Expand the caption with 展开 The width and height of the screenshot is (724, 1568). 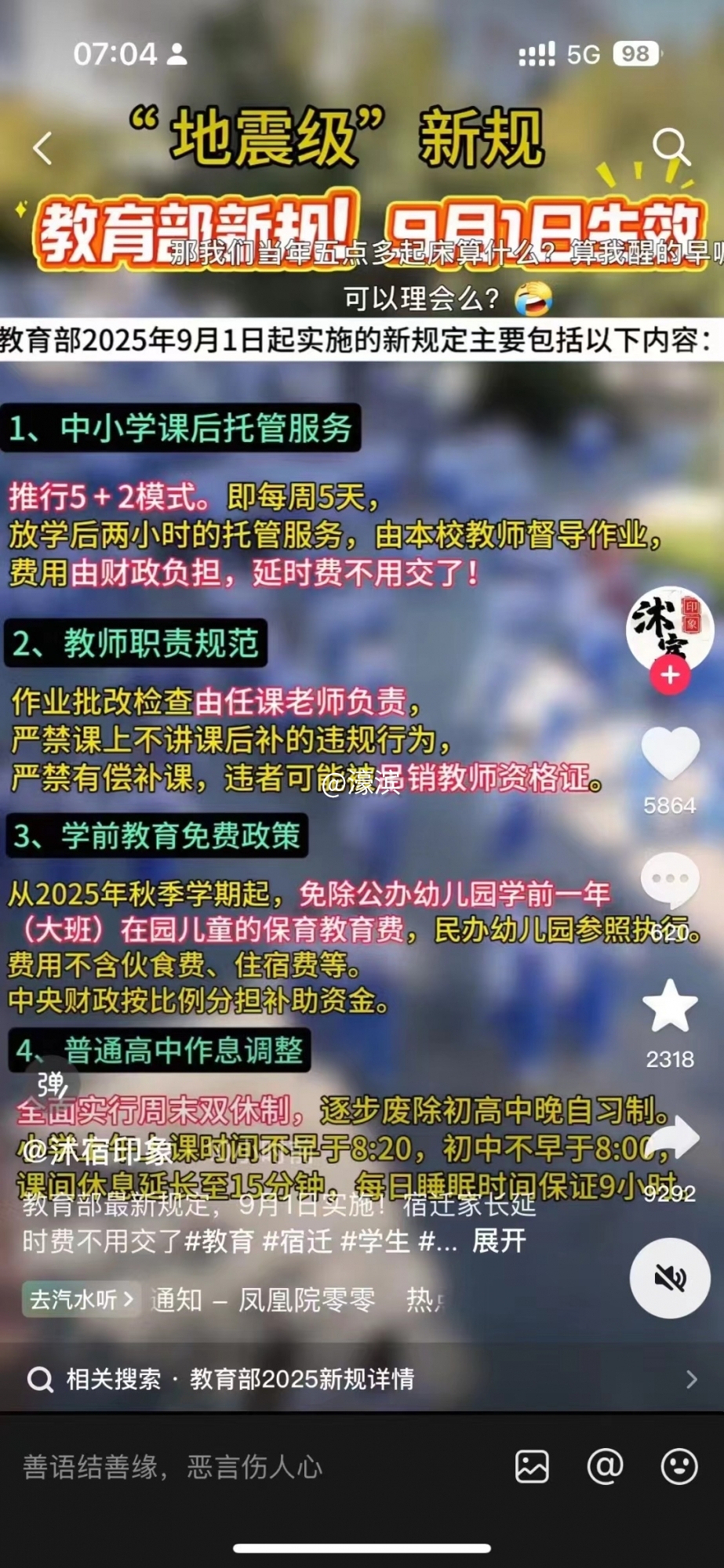pyautogui.click(x=499, y=1241)
